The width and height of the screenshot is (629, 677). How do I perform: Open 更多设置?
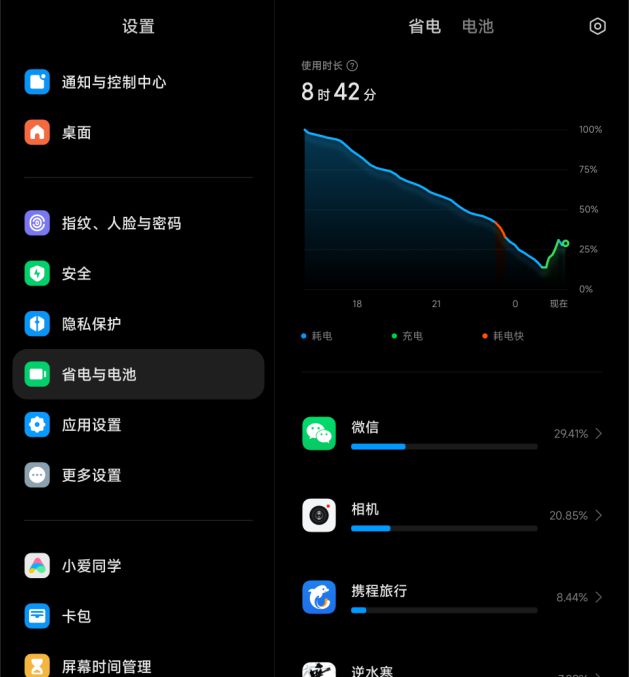pos(137,475)
